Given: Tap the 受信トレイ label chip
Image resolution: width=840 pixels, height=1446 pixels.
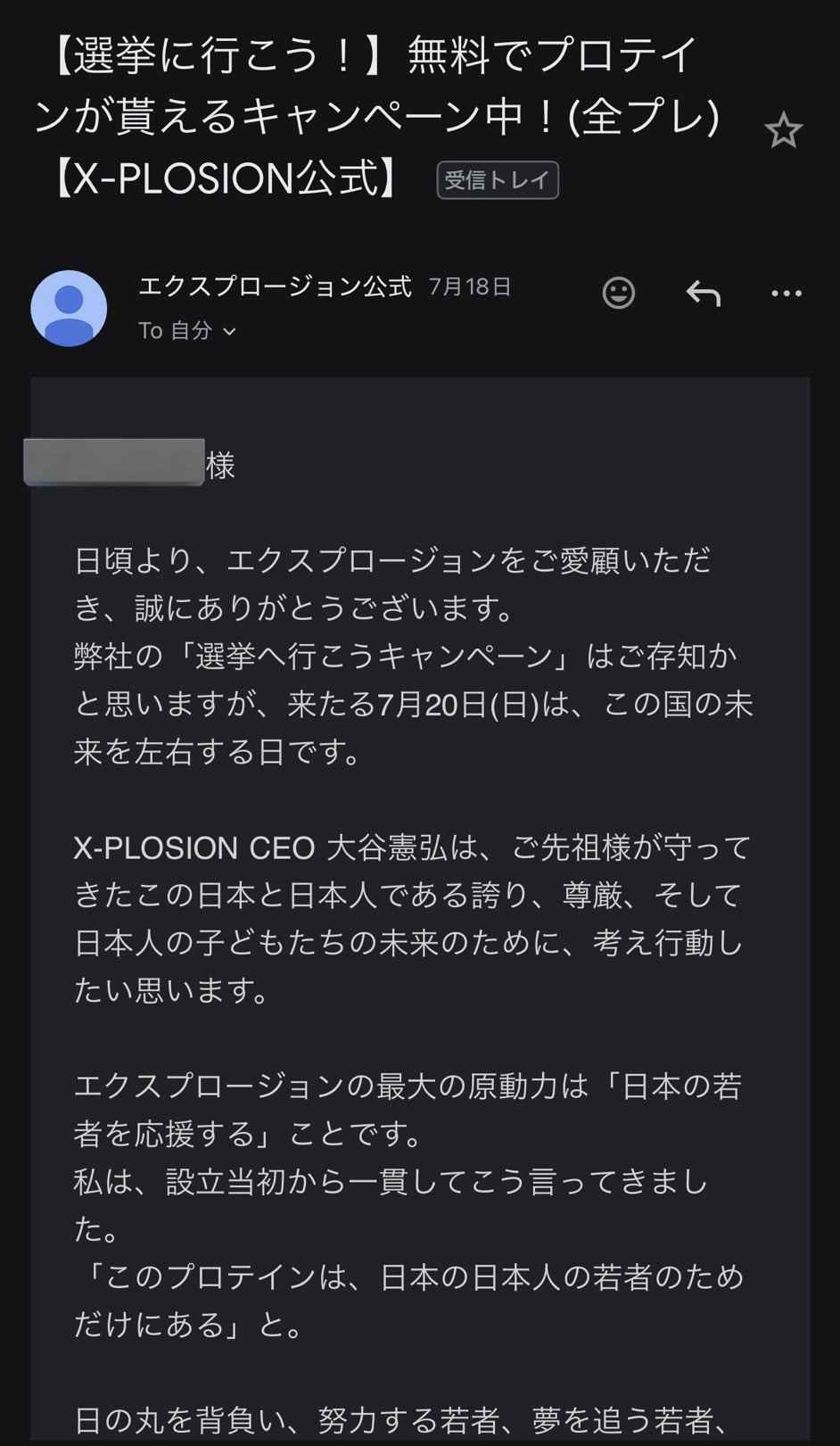Looking at the screenshot, I should pyautogui.click(x=497, y=180).
